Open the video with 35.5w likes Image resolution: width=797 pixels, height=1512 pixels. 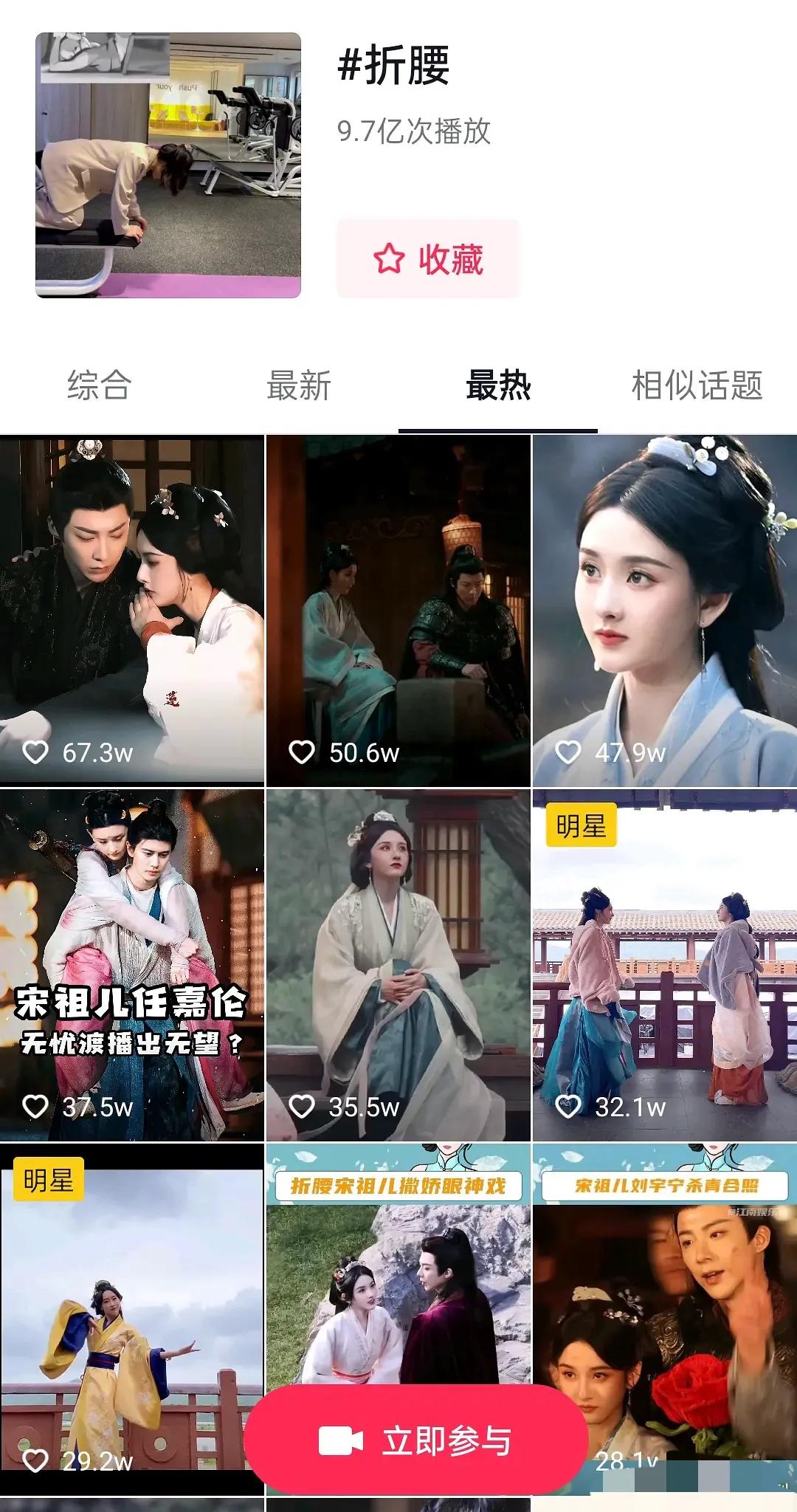(x=398, y=964)
